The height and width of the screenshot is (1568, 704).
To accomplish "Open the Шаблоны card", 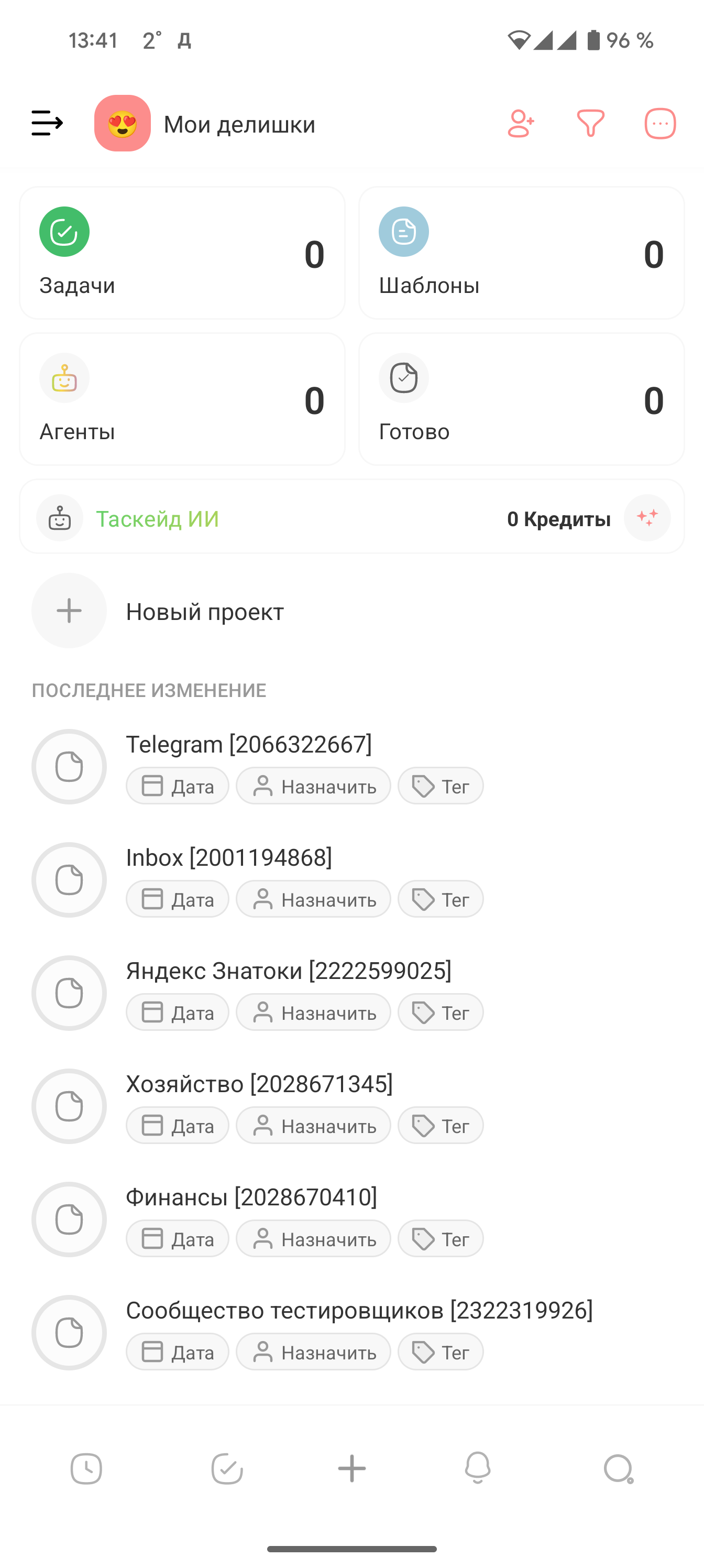I will 522,253.
